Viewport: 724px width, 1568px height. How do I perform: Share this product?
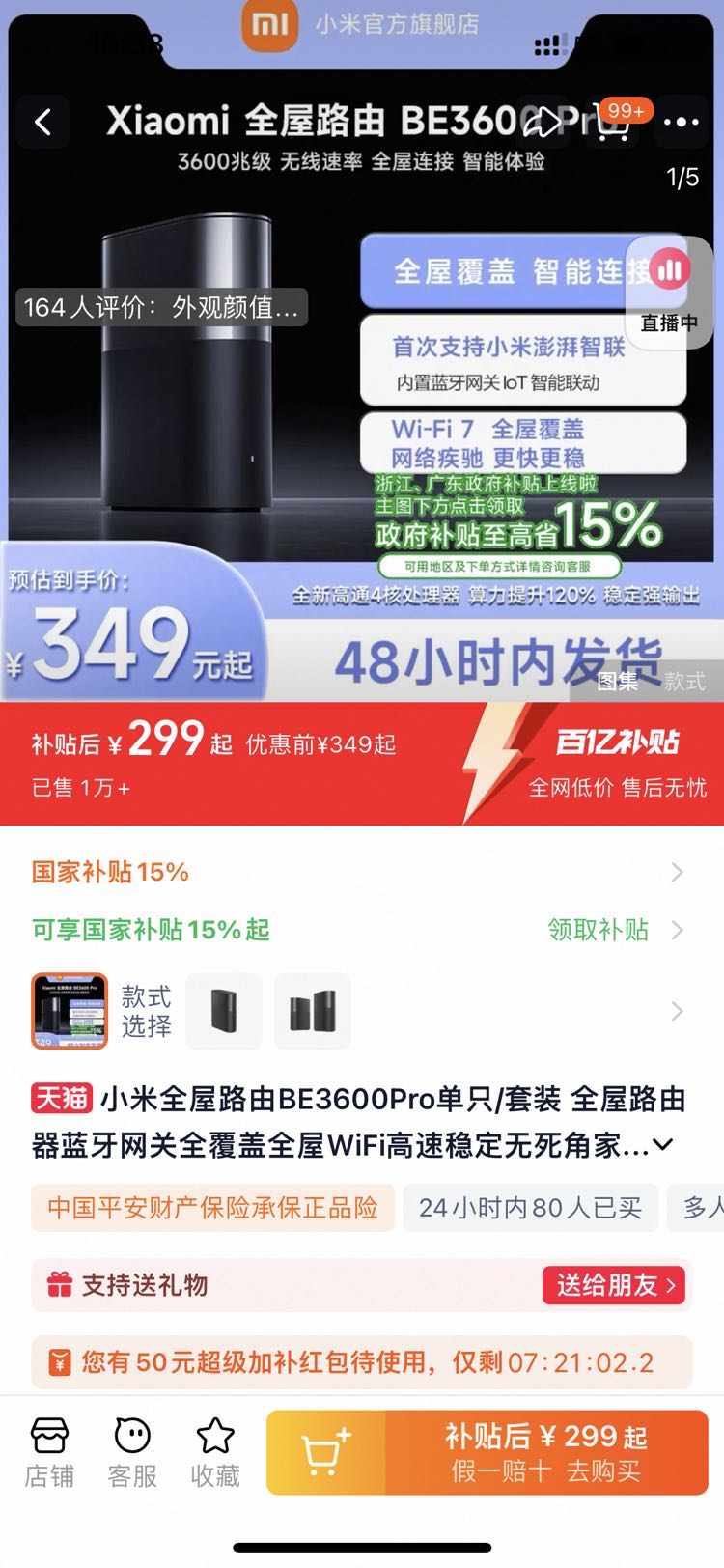(542, 122)
